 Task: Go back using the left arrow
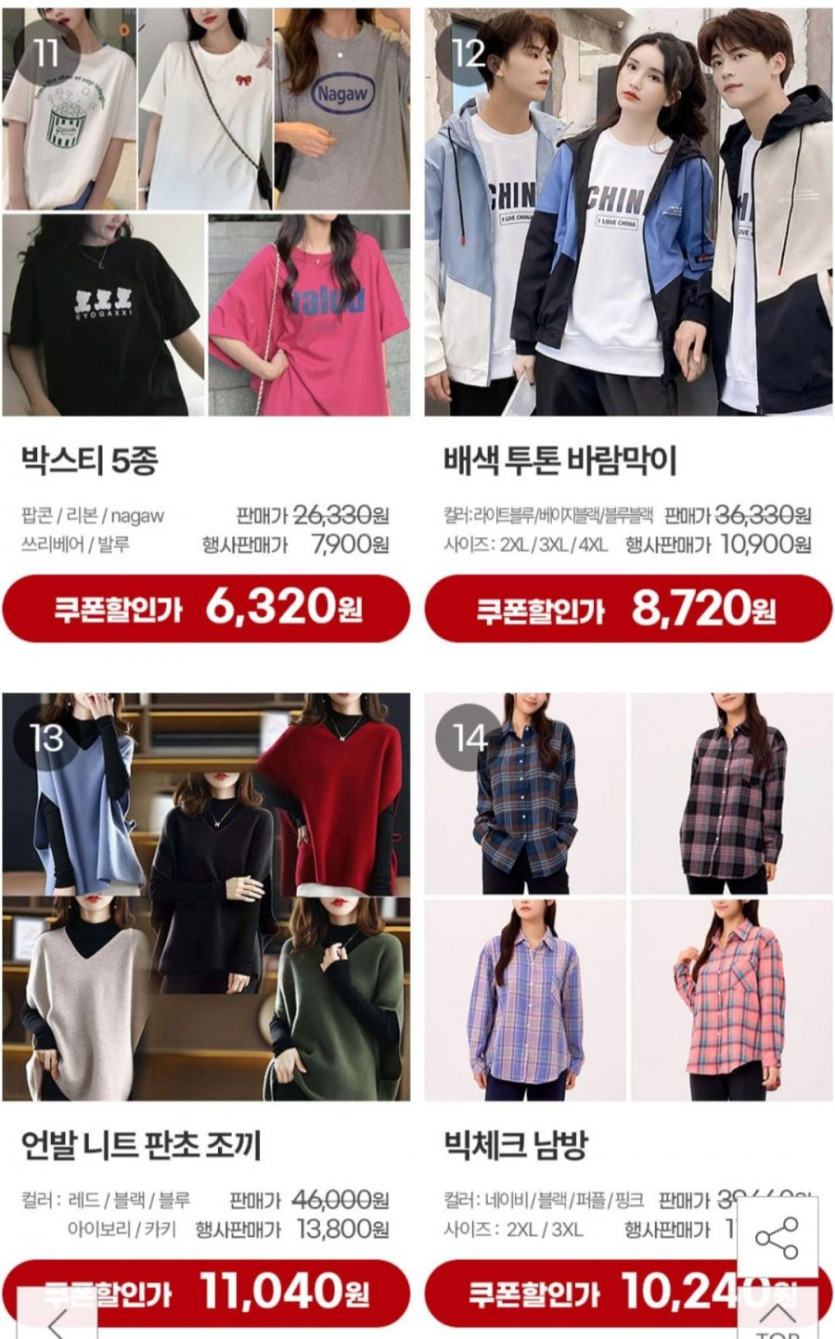click(x=57, y=1320)
